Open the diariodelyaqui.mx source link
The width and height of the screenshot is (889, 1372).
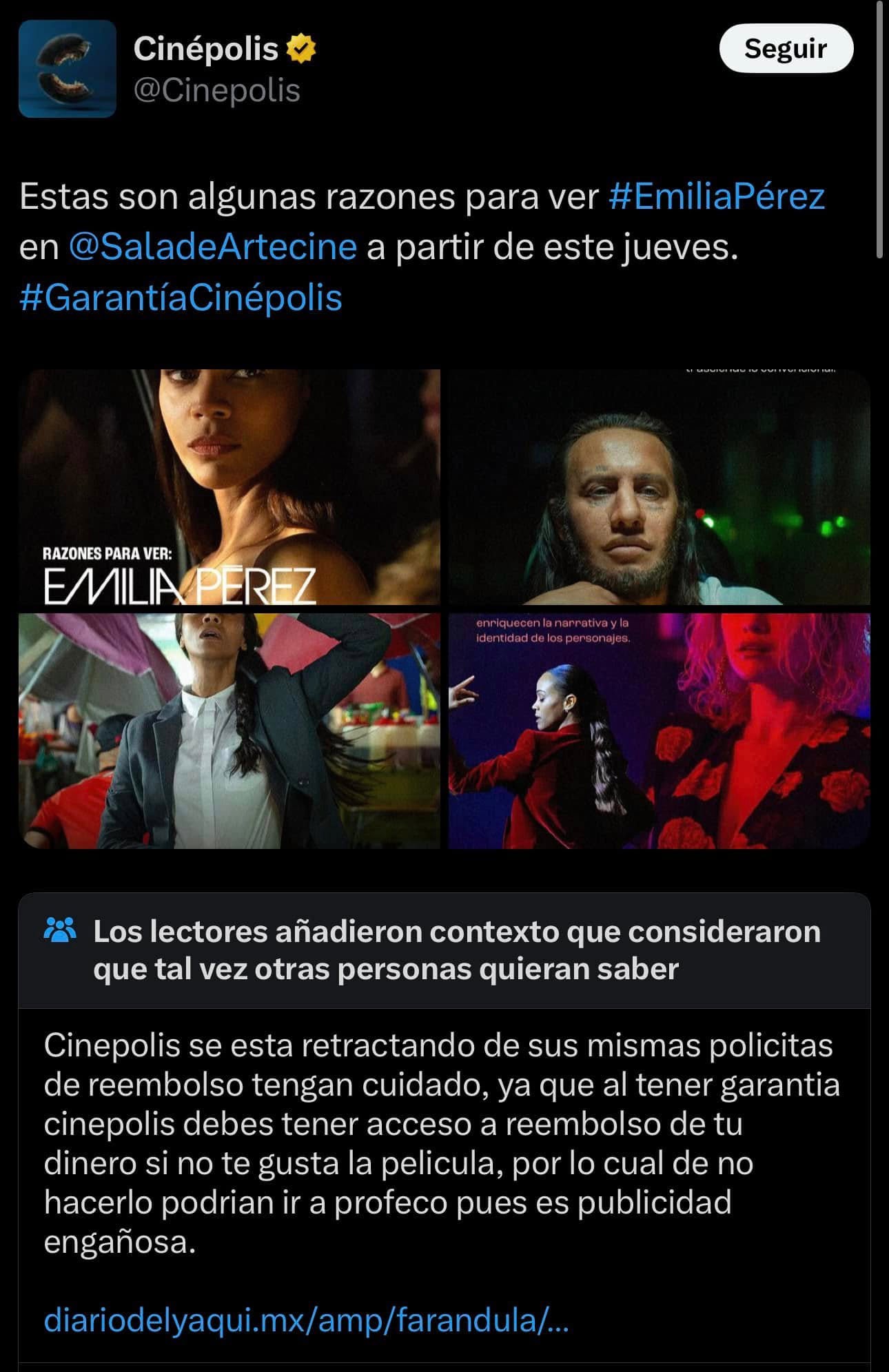tap(306, 1320)
